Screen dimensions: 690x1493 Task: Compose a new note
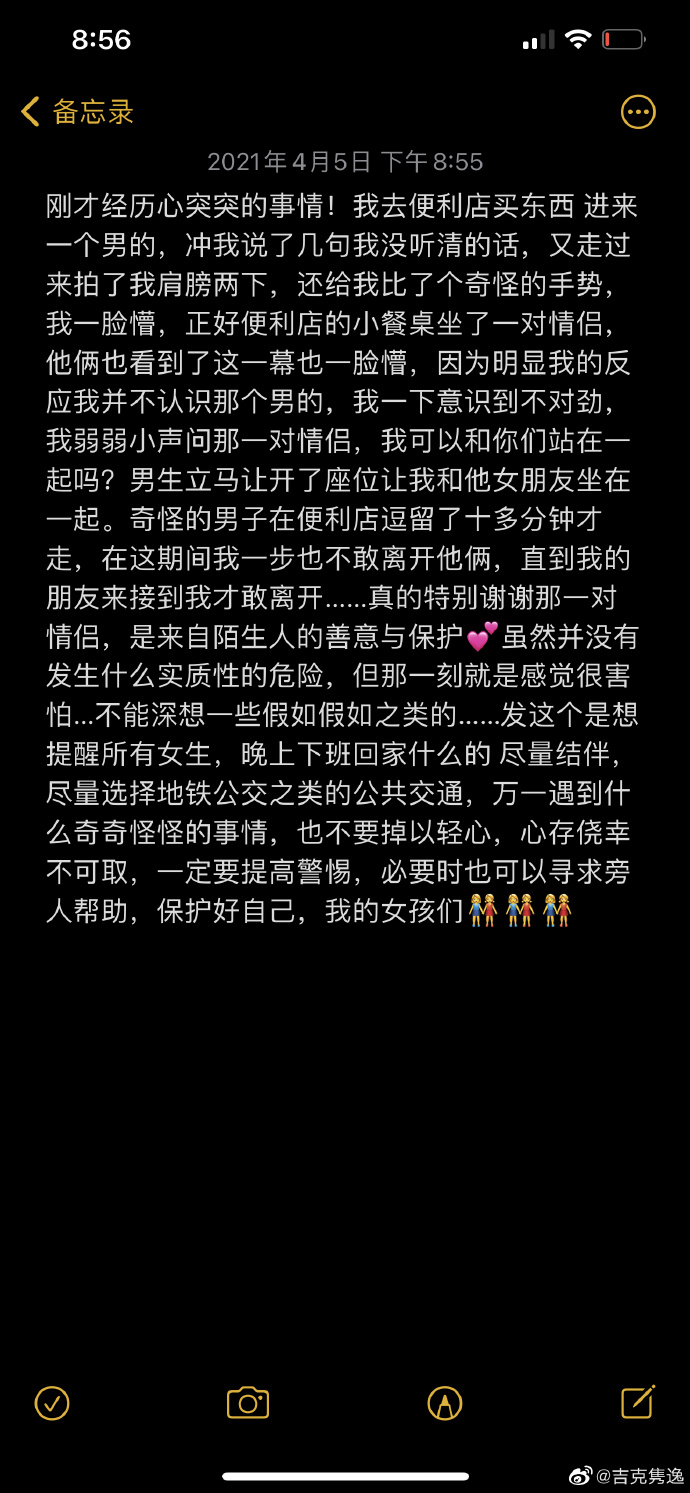(x=637, y=1402)
